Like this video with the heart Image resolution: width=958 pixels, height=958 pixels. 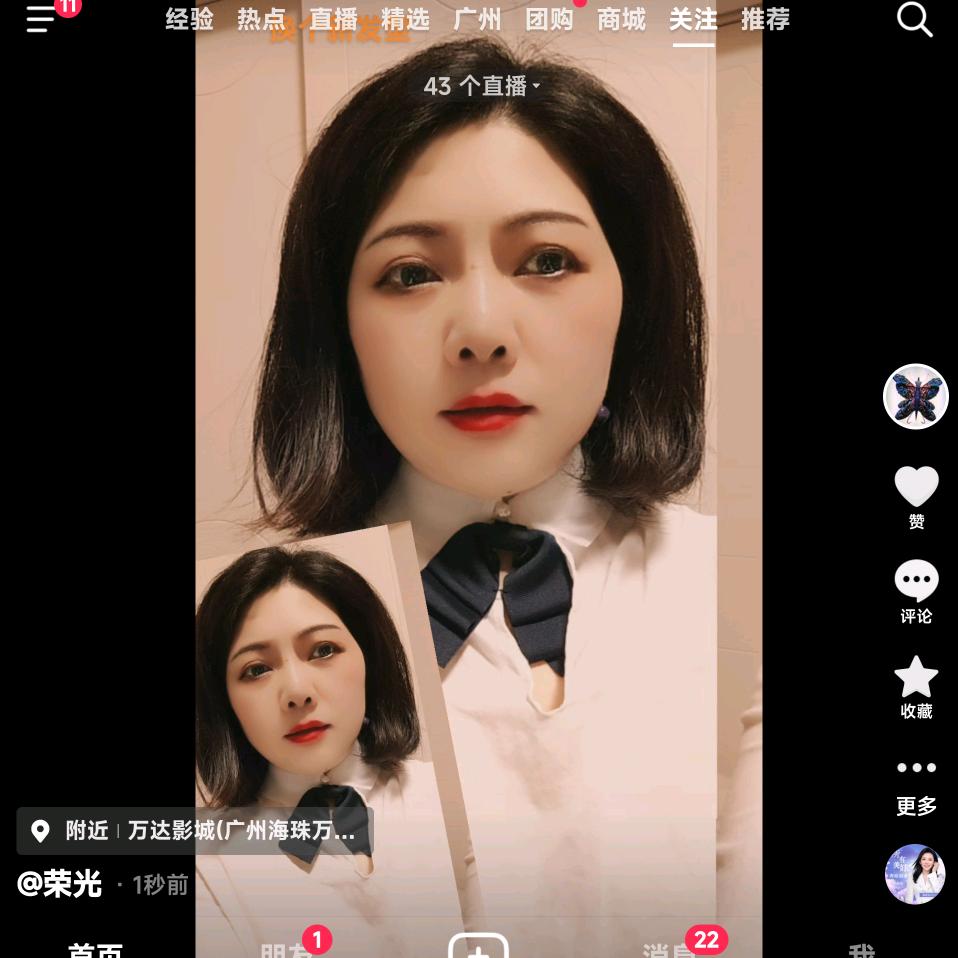coord(915,488)
